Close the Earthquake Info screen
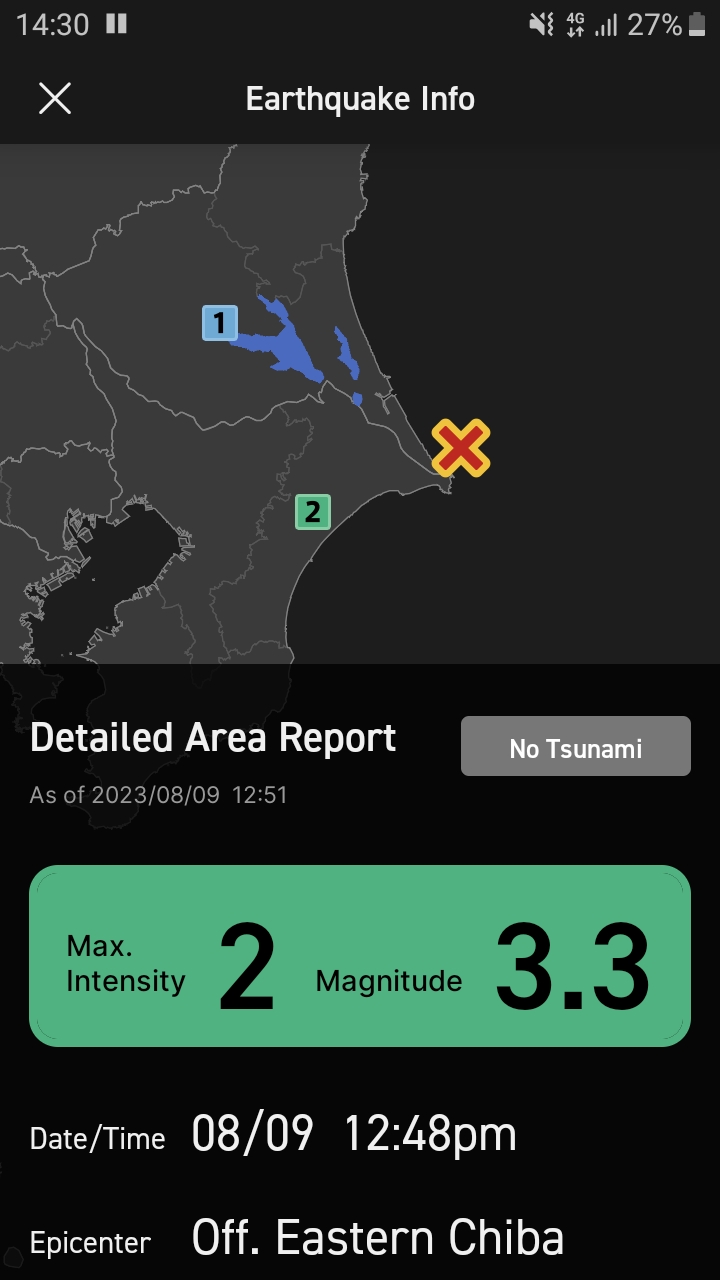720x1280 pixels. pos(55,99)
